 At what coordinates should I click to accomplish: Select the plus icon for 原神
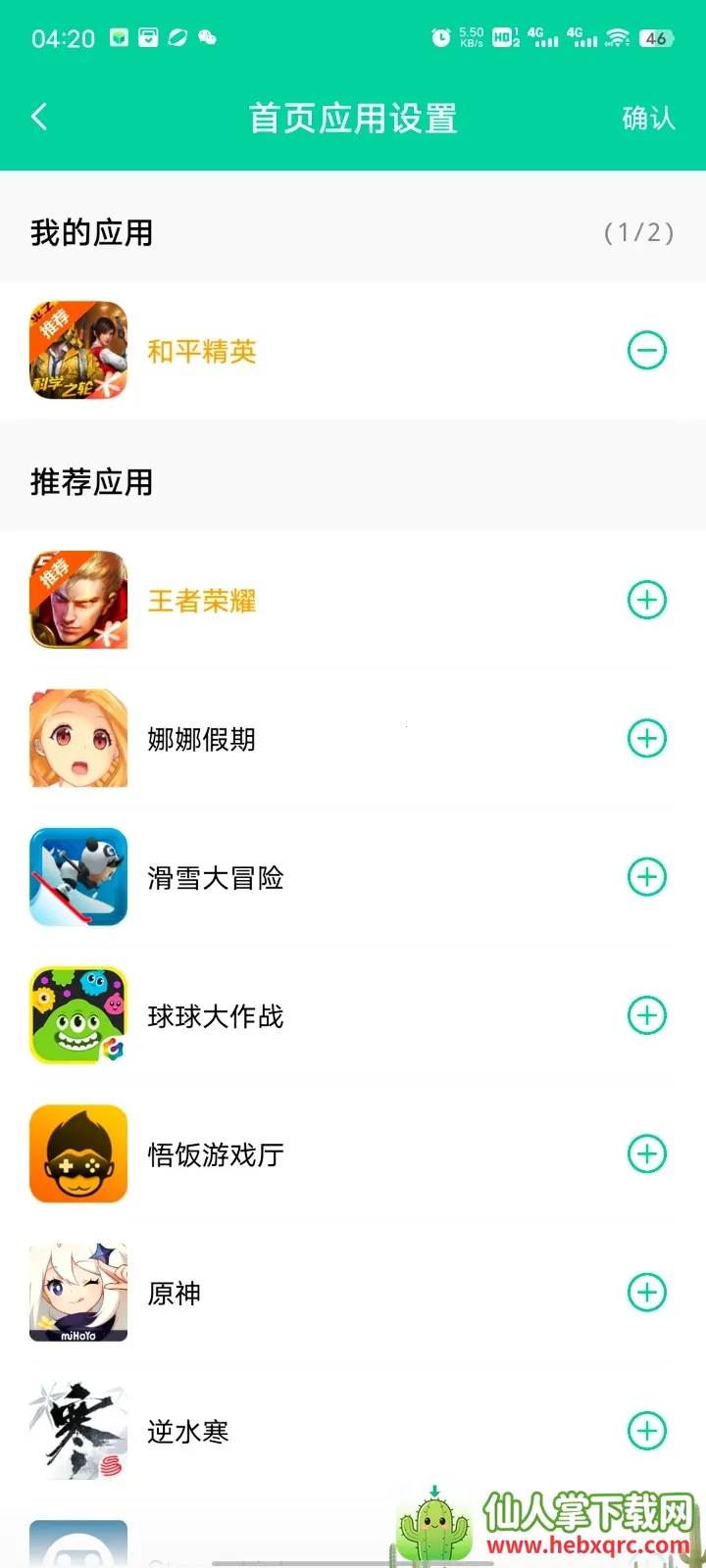[646, 1292]
